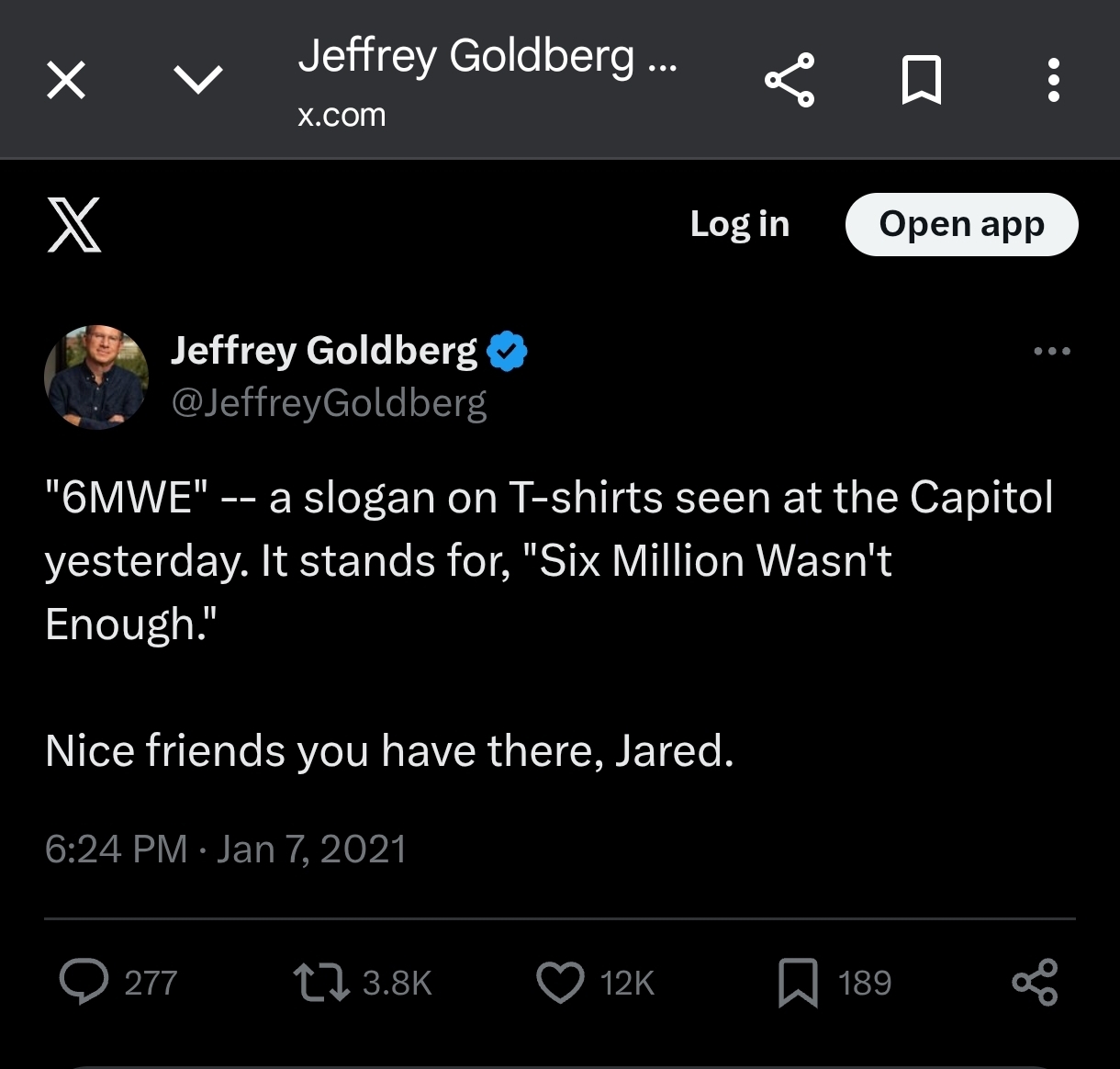Tap the Log in link
Viewport: 1120px width, 1069px height.
tap(739, 224)
